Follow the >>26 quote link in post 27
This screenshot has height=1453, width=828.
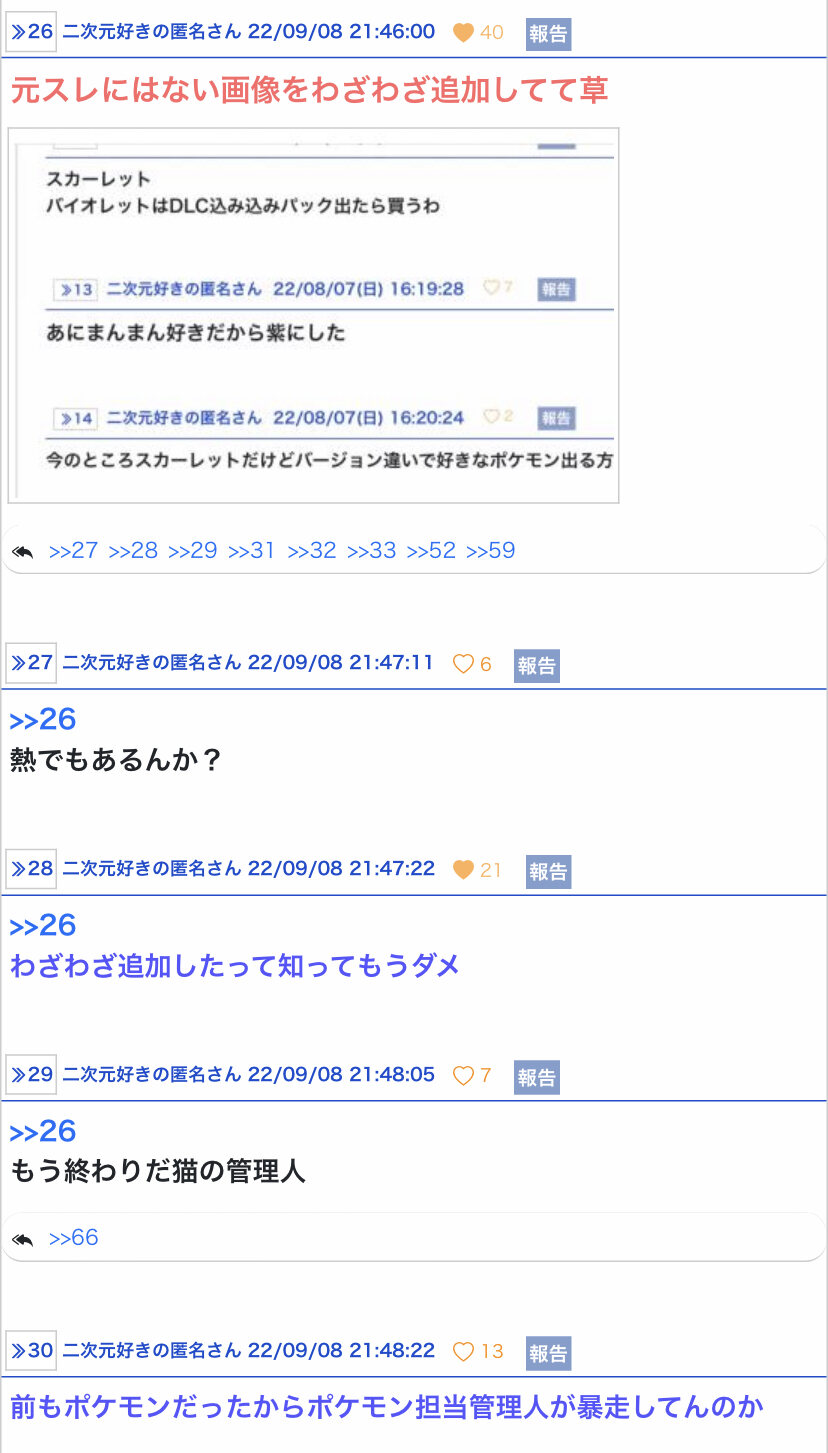click(43, 719)
